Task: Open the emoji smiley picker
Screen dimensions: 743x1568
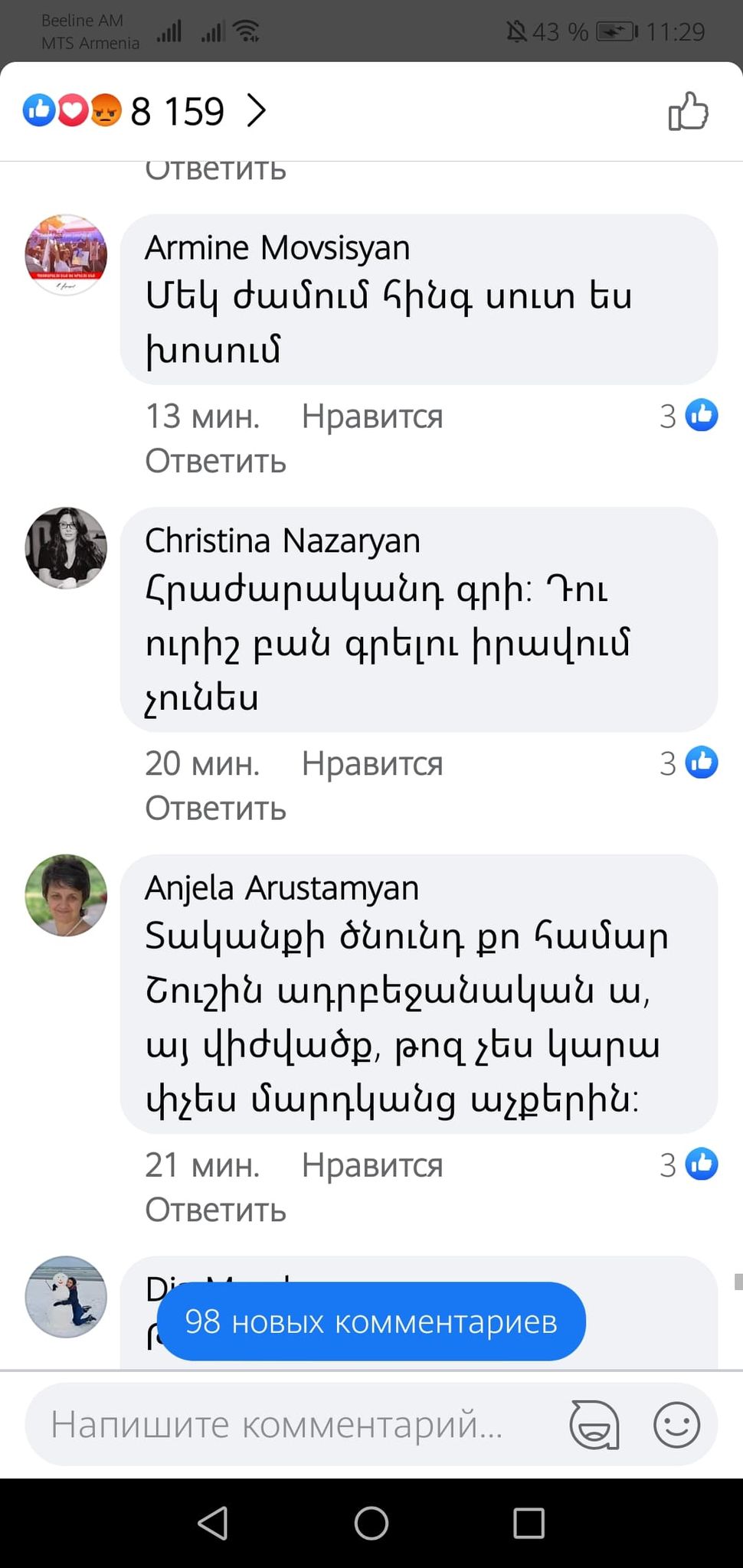Action: pyautogui.click(x=676, y=1425)
